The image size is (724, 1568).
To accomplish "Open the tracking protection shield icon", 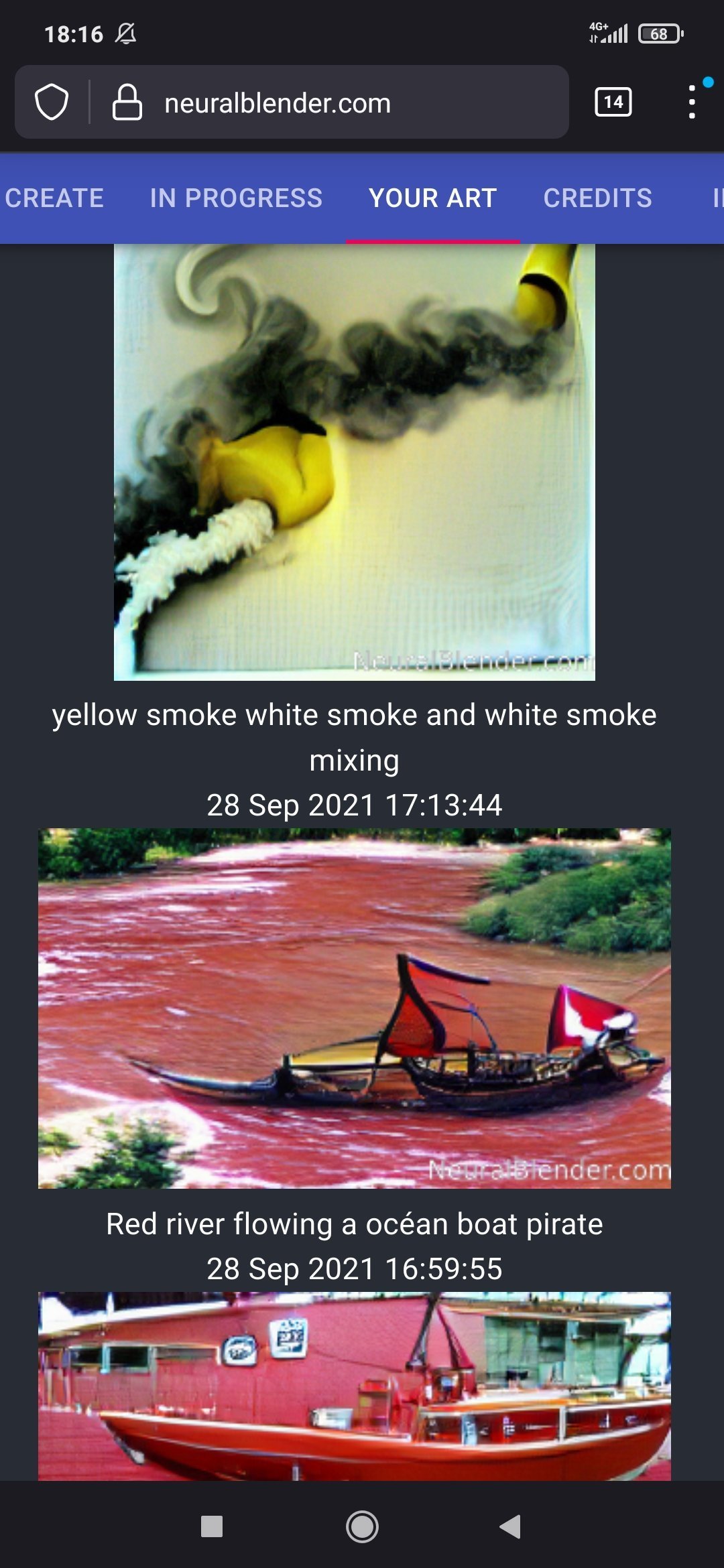I will pyautogui.click(x=52, y=103).
